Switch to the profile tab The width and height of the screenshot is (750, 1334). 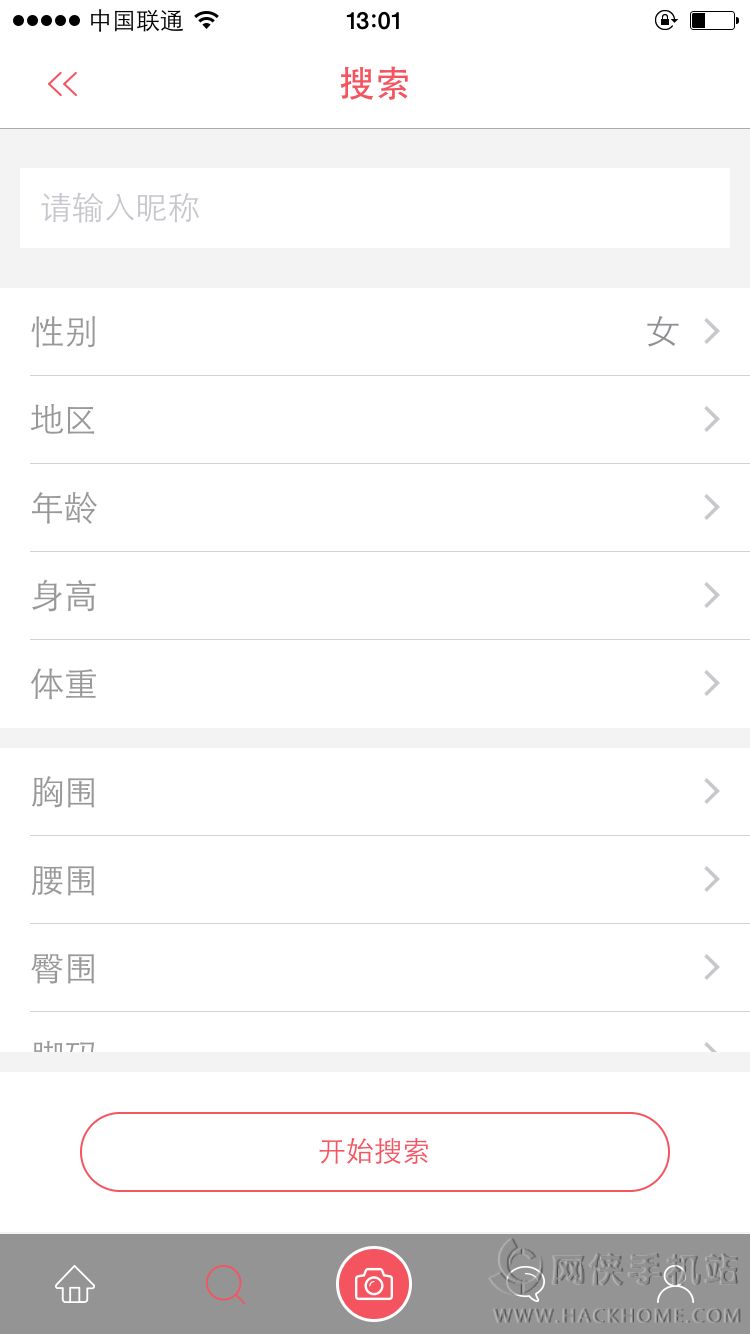[x=677, y=1284]
